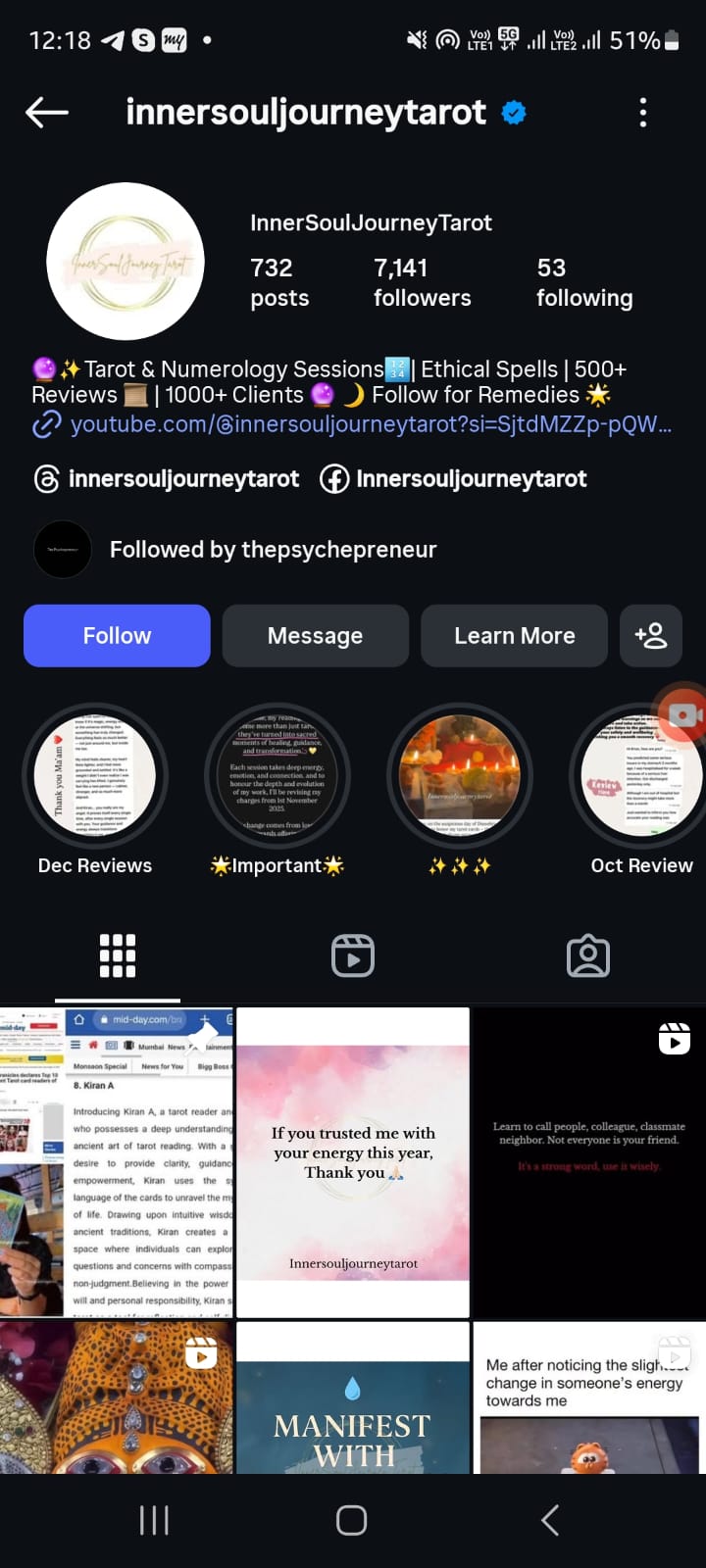Tap the Learn More button
The image size is (706, 1568).
coord(514,636)
